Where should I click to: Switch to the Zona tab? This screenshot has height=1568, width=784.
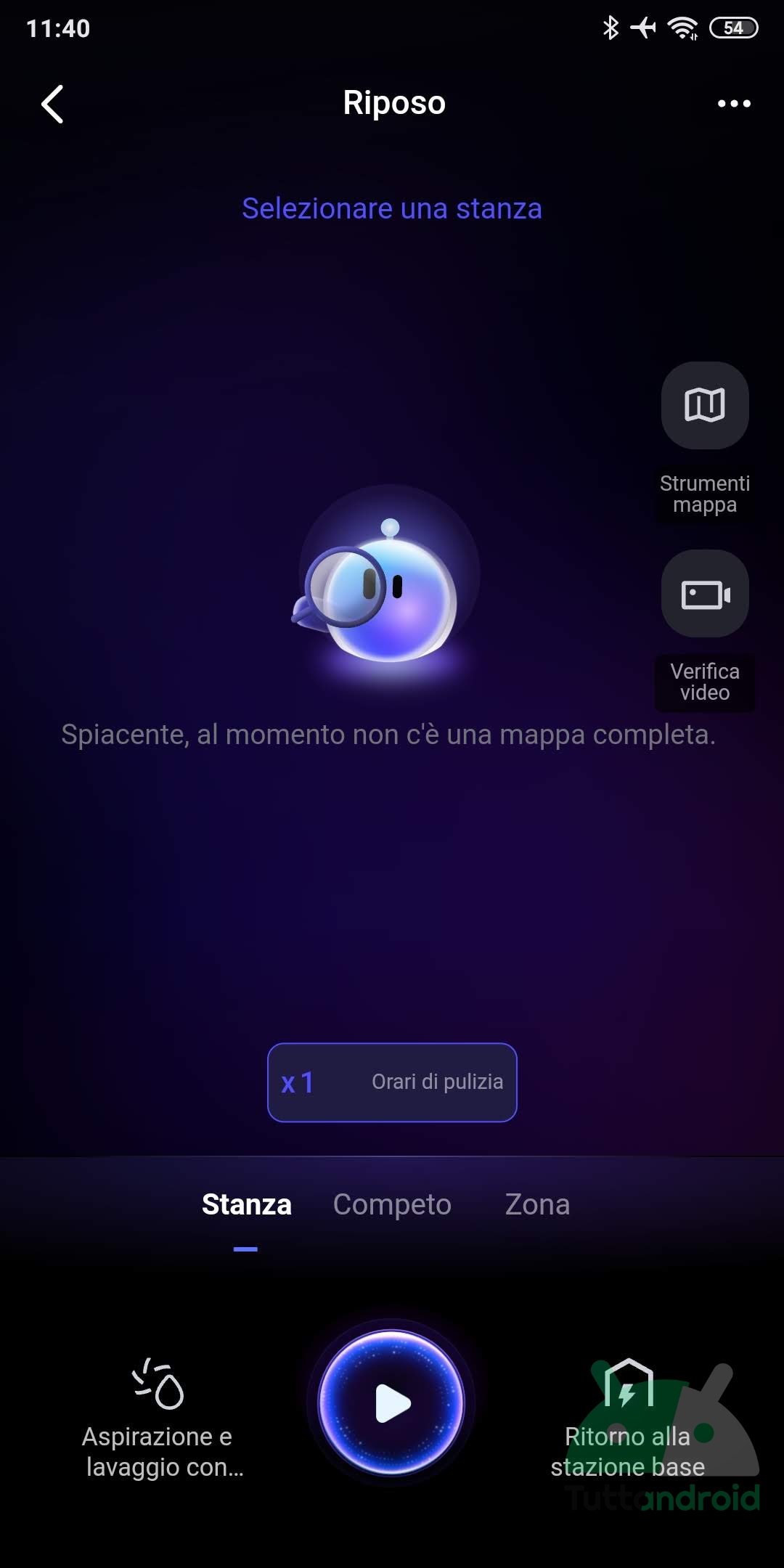click(x=537, y=1205)
